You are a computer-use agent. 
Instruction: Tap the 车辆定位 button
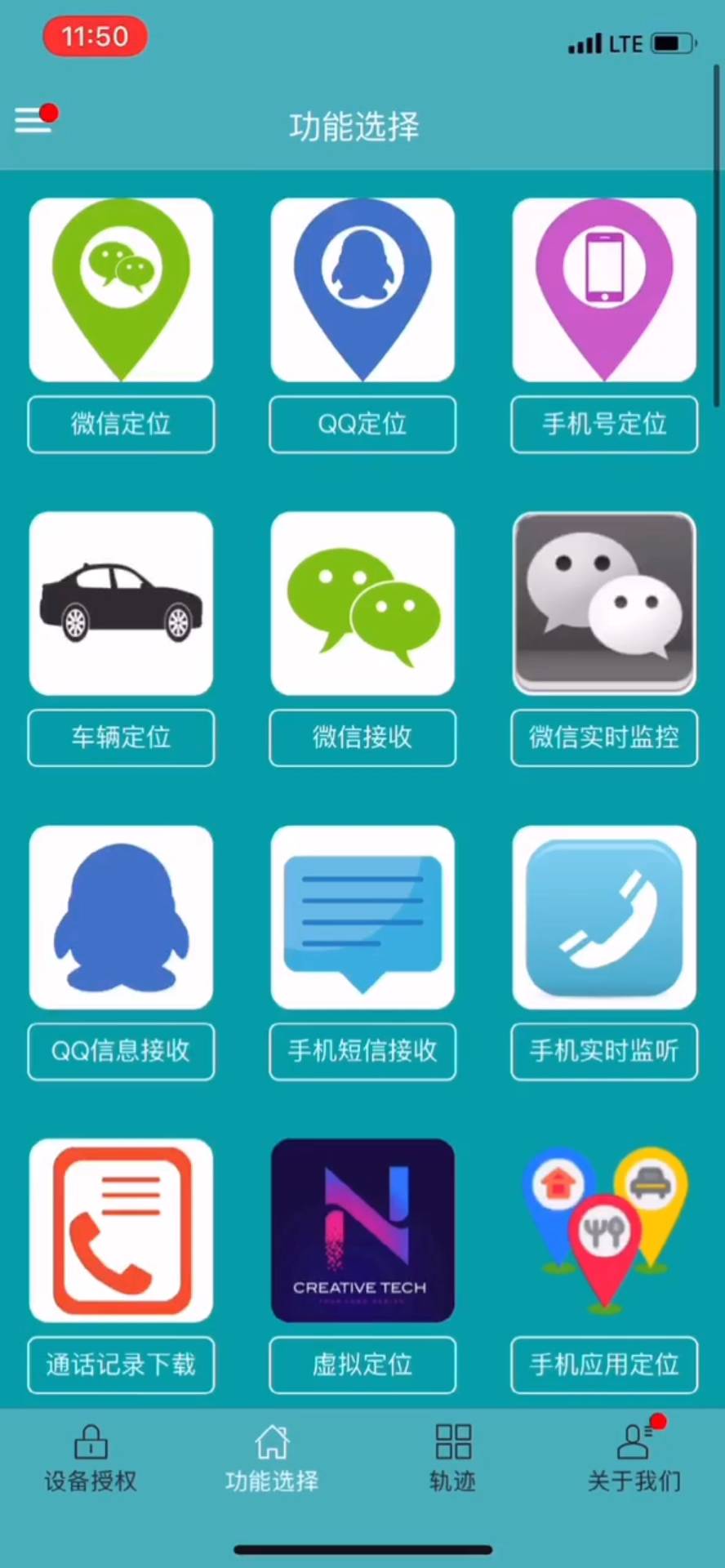point(121,737)
